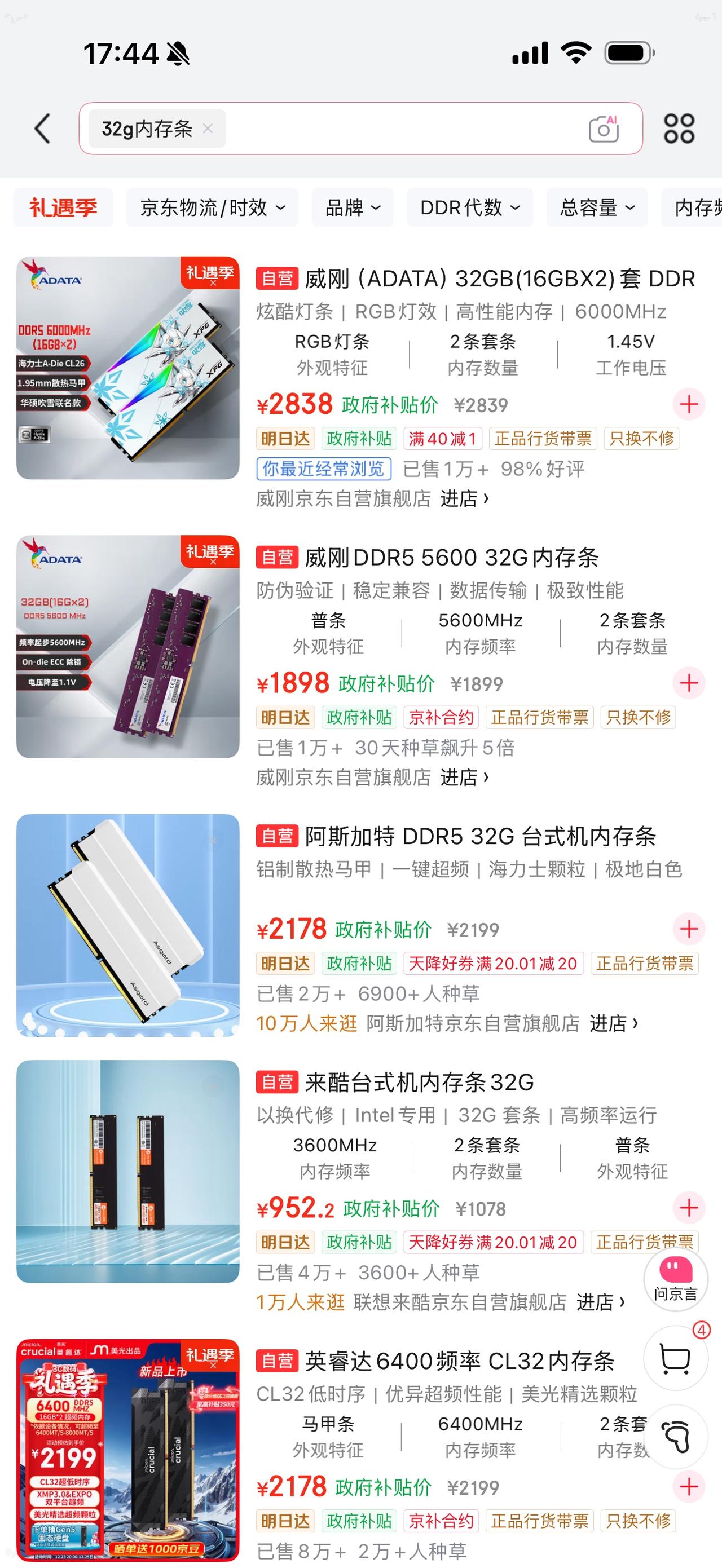Open the DDR代数 filter tab
Screen dimensions: 722x1568
[469, 207]
